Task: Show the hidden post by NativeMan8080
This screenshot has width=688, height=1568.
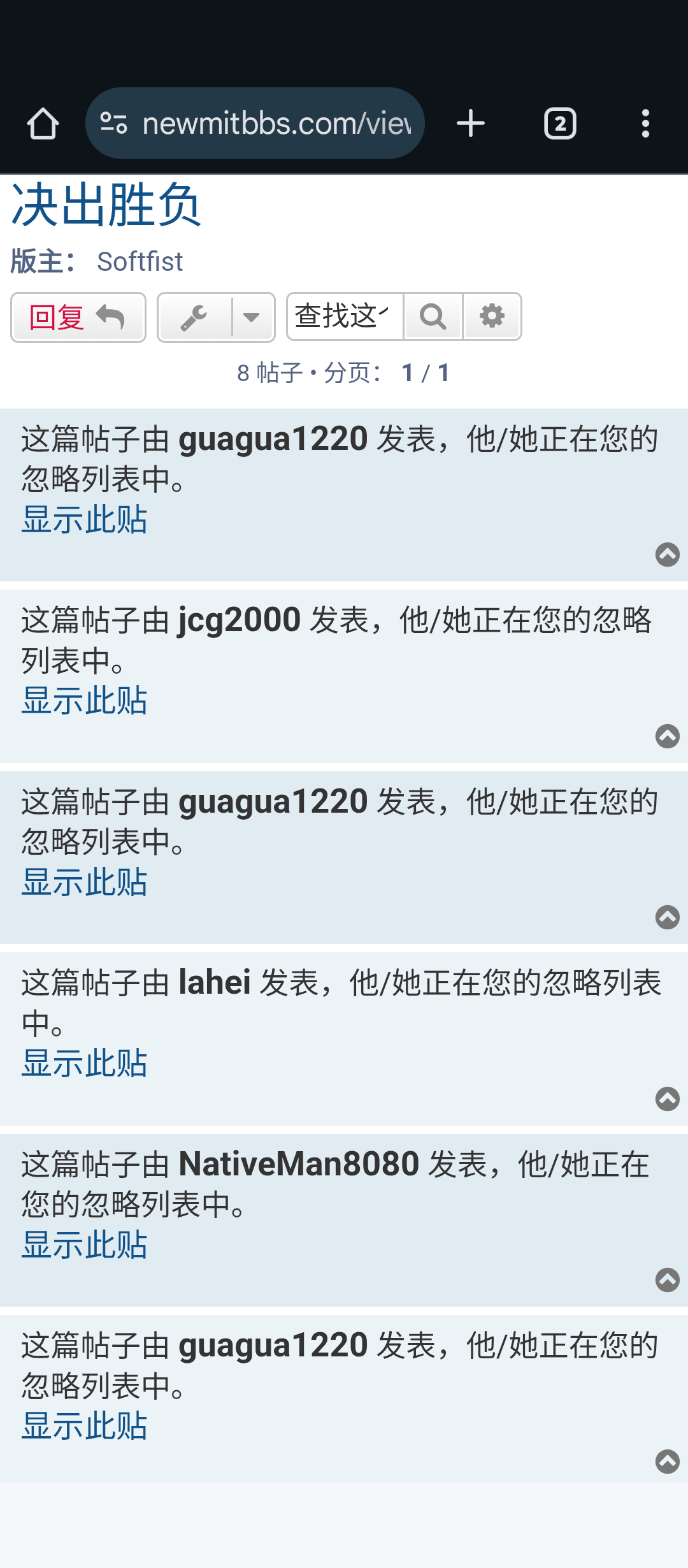Action: [x=84, y=1245]
